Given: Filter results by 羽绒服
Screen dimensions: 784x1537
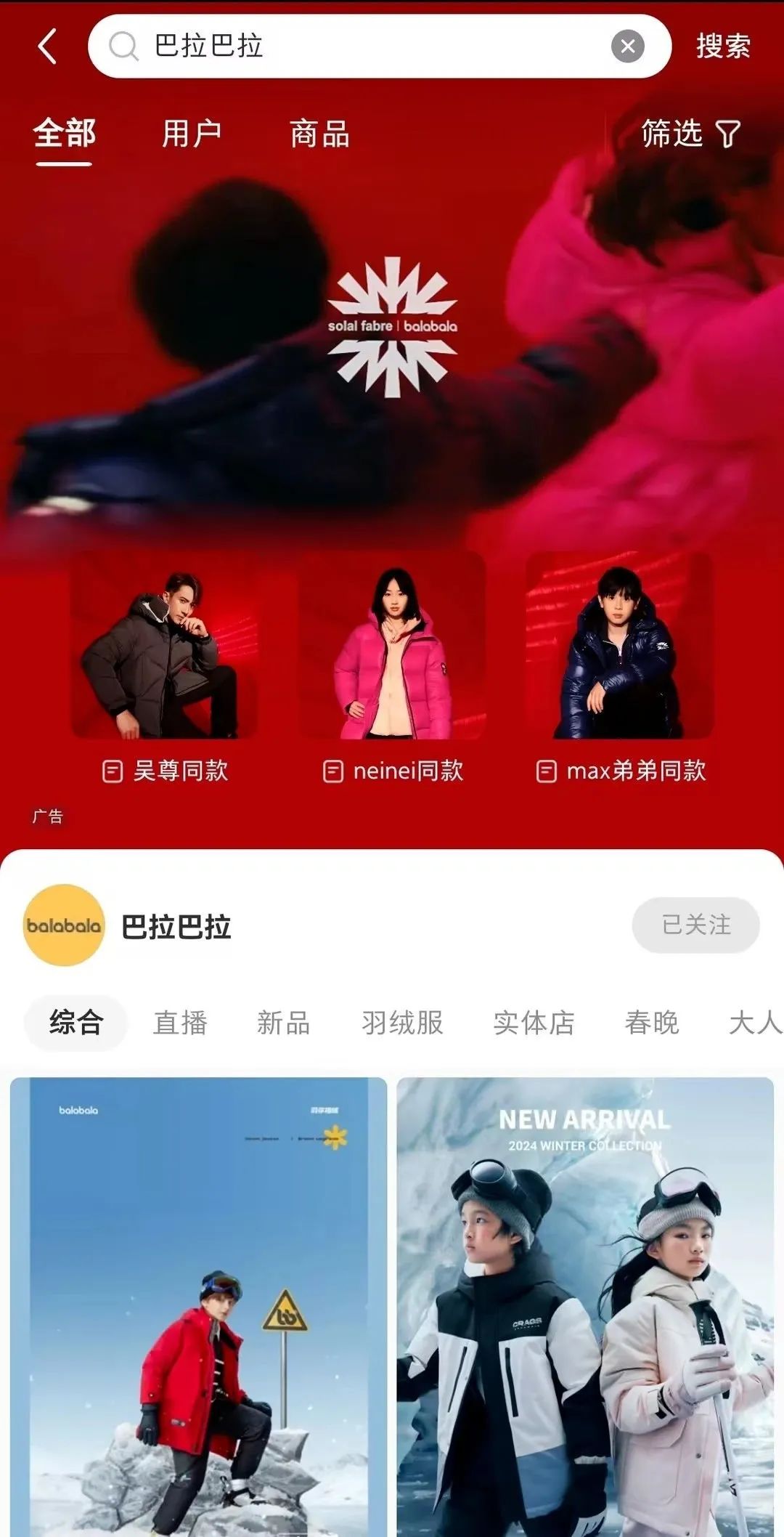Looking at the screenshot, I should click(402, 1023).
